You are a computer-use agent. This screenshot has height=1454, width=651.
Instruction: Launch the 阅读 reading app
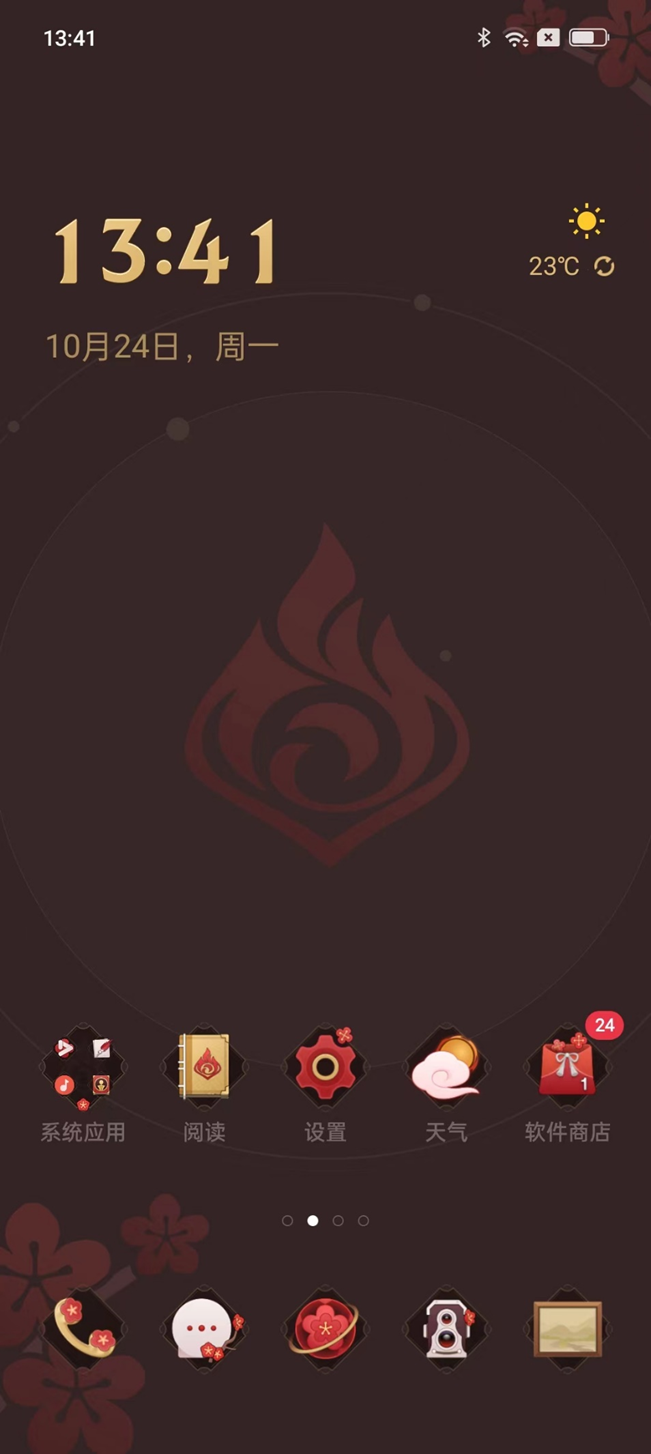[x=204, y=1067]
